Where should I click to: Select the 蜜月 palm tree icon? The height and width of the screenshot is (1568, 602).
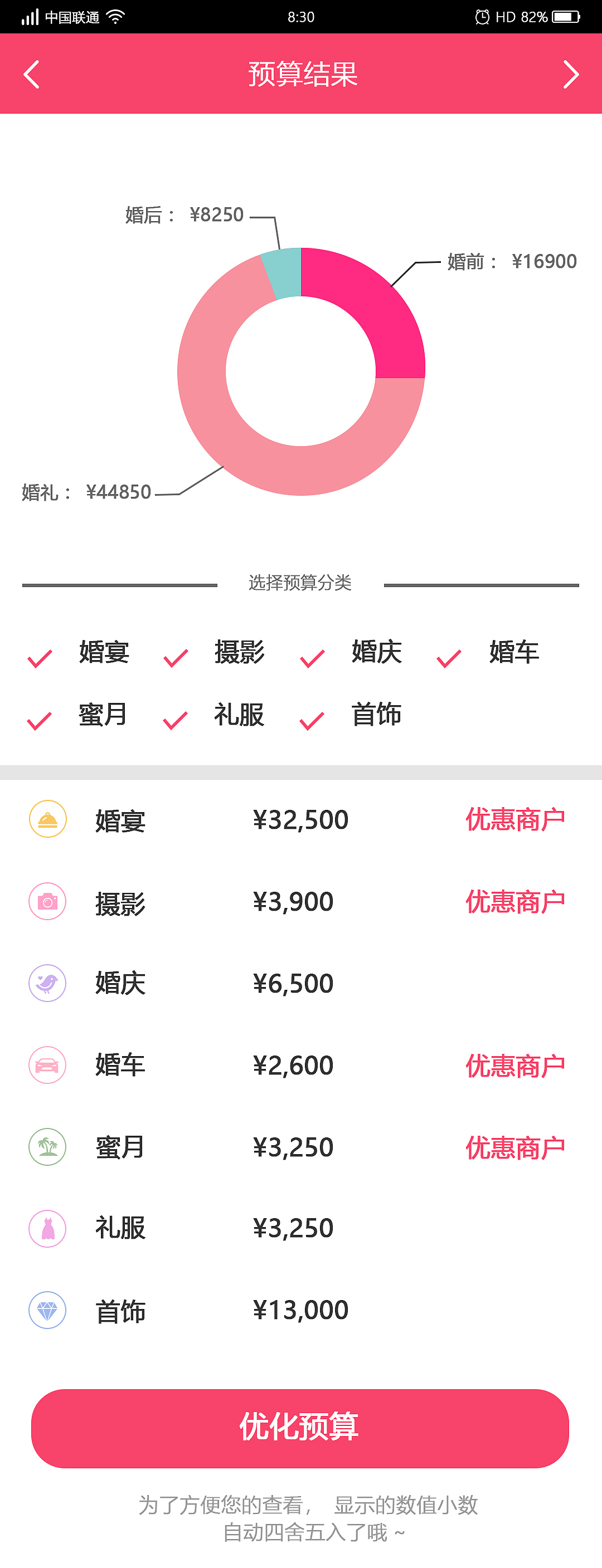(x=47, y=1147)
